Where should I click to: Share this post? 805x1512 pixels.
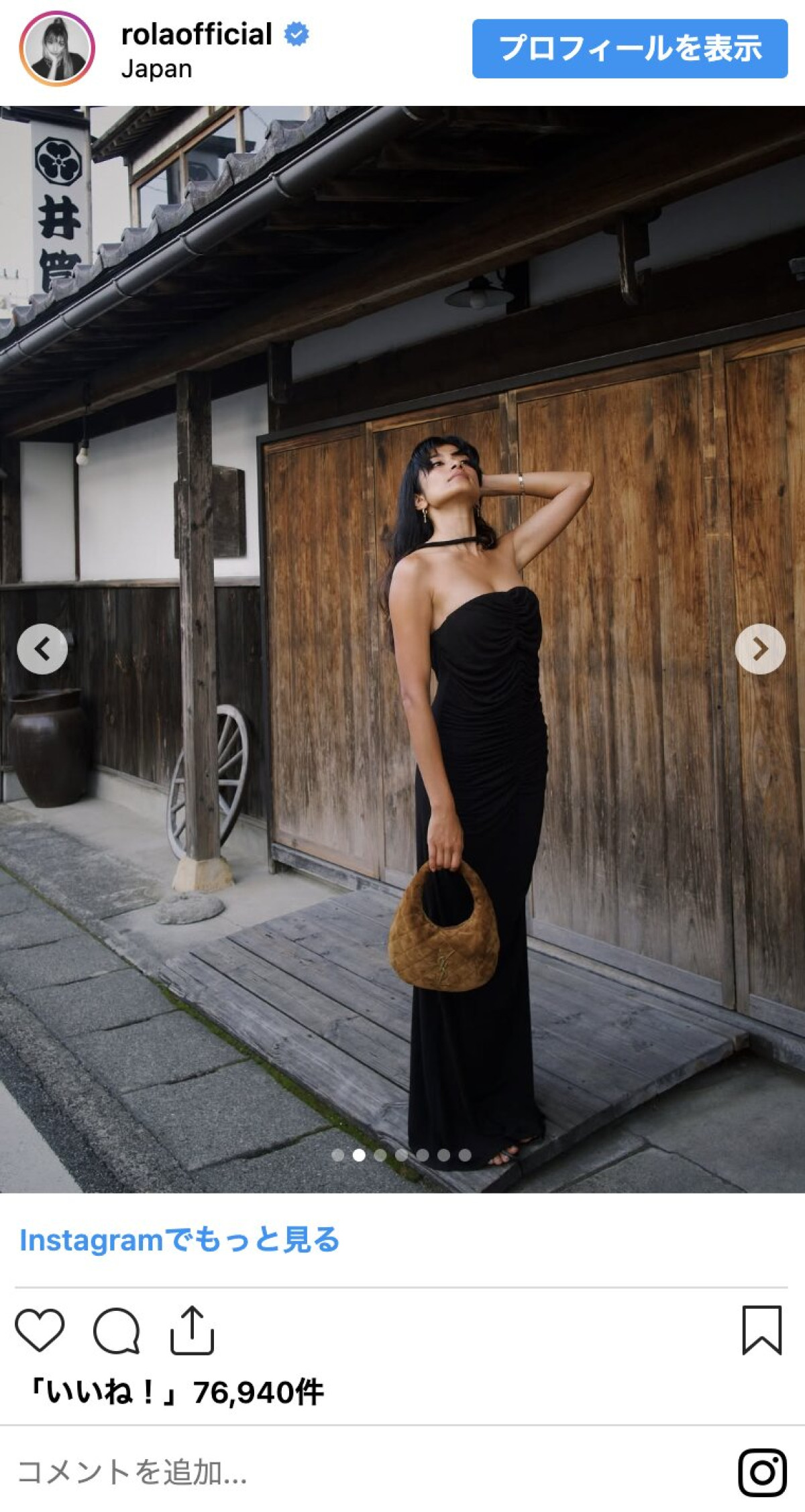pyautogui.click(x=192, y=1330)
